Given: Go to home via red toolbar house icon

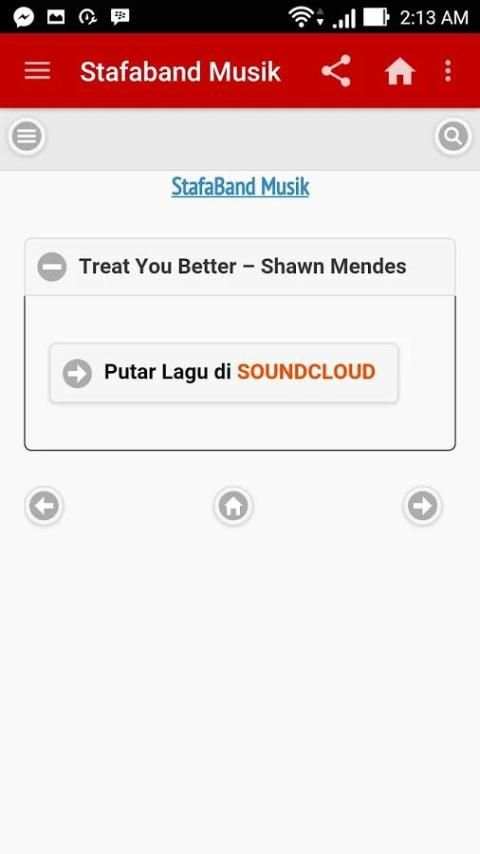Looking at the screenshot, I should click(x=400, y=71).
